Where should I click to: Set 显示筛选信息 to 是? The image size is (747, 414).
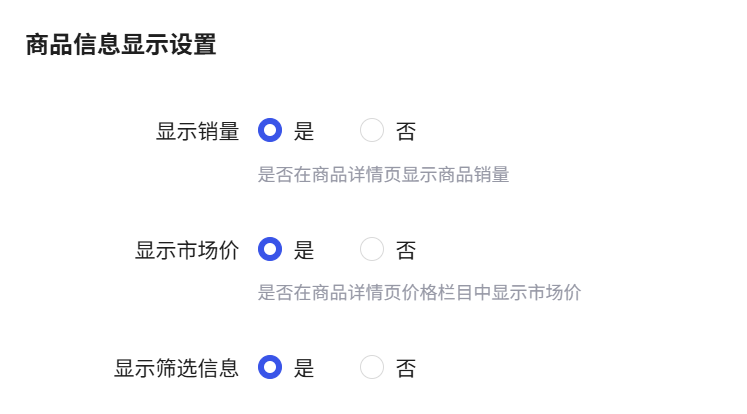(270, 367)
